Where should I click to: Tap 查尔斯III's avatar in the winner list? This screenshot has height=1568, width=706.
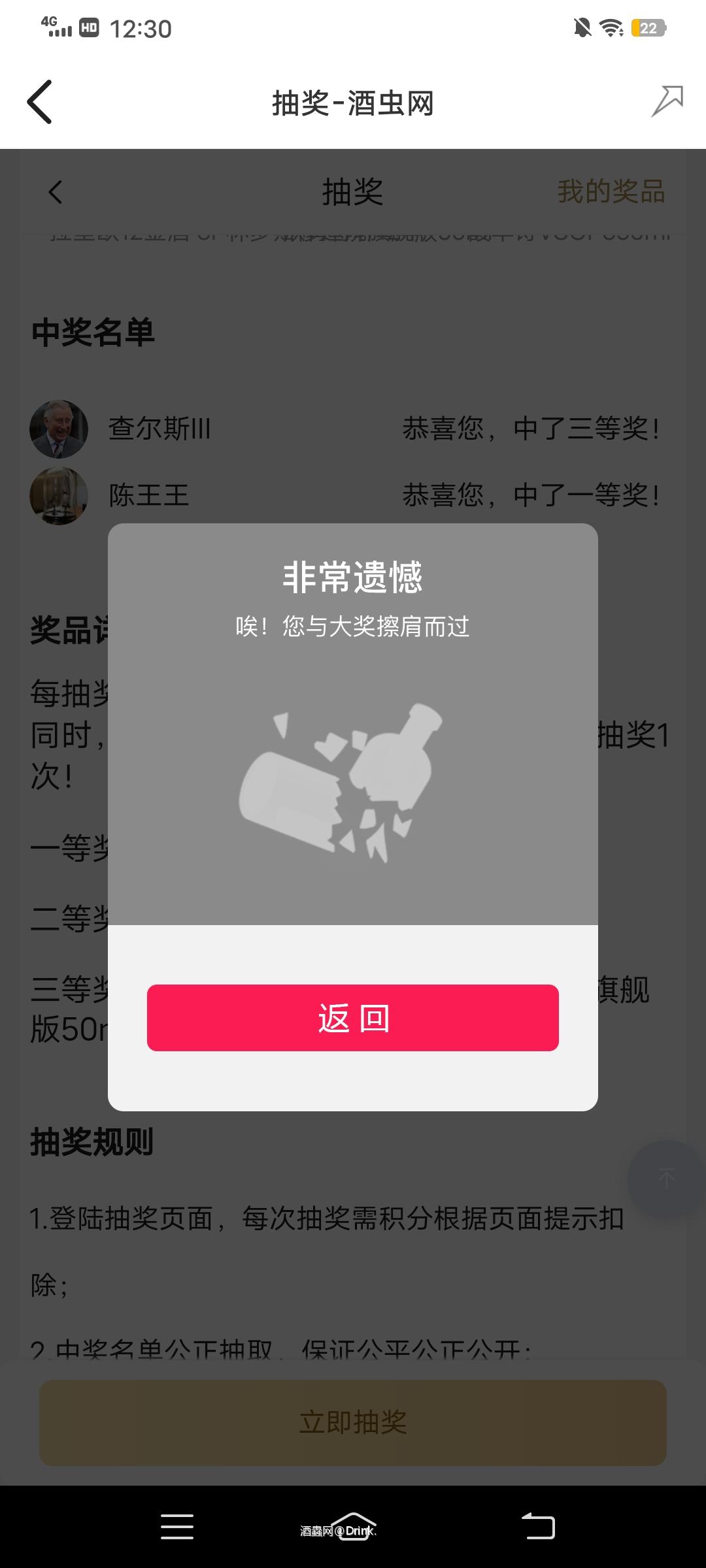coord(58,429)
